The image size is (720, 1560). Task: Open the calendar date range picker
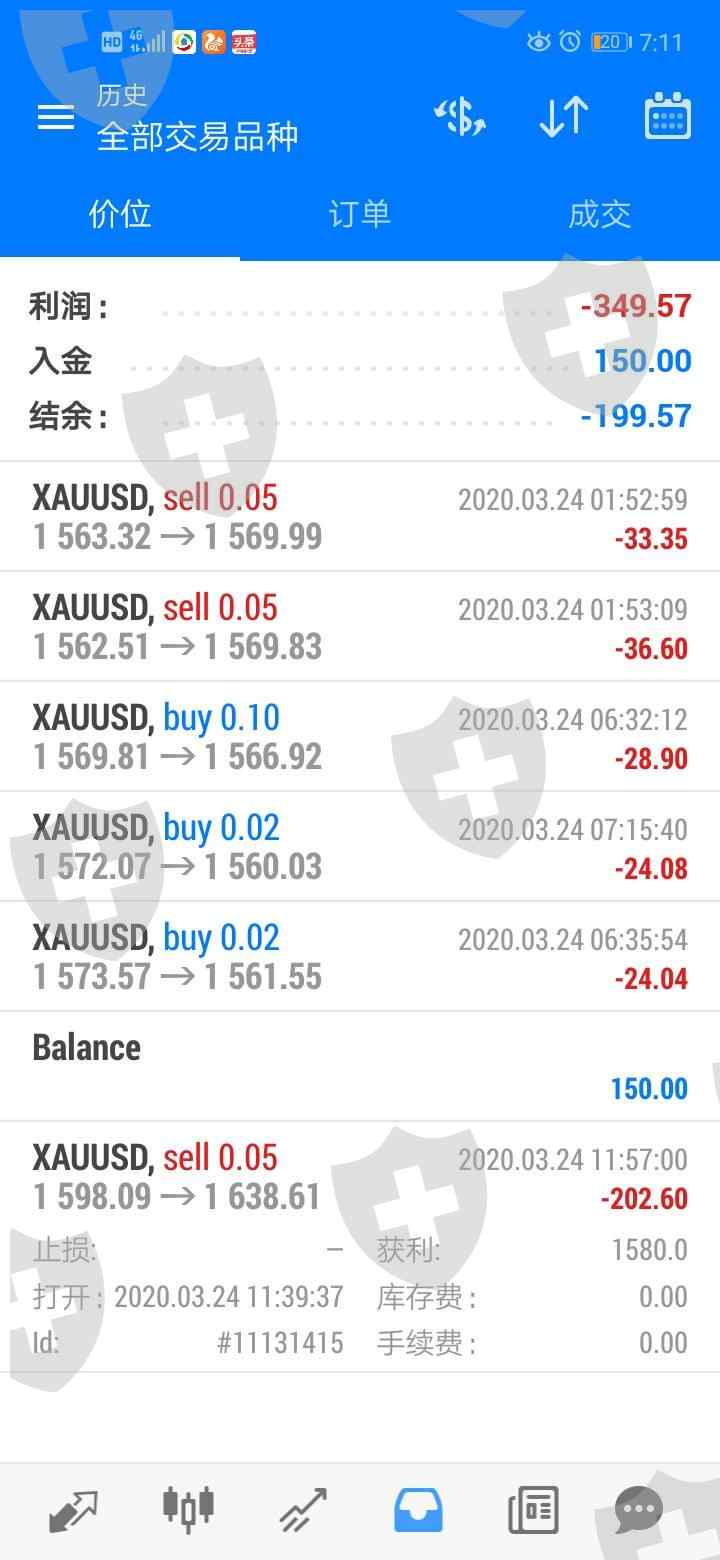coord(668,117)
